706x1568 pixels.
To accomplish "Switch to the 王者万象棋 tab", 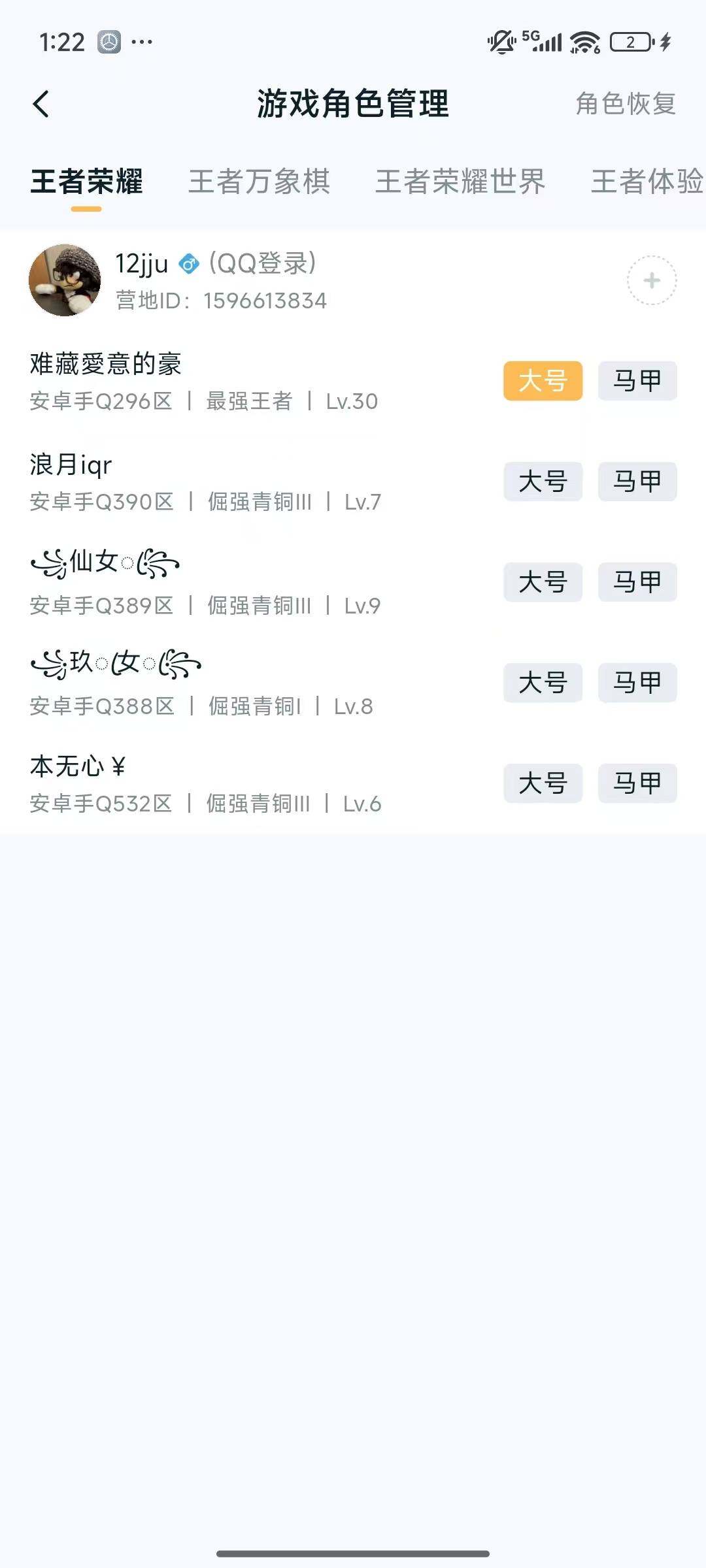I will 260,182.
